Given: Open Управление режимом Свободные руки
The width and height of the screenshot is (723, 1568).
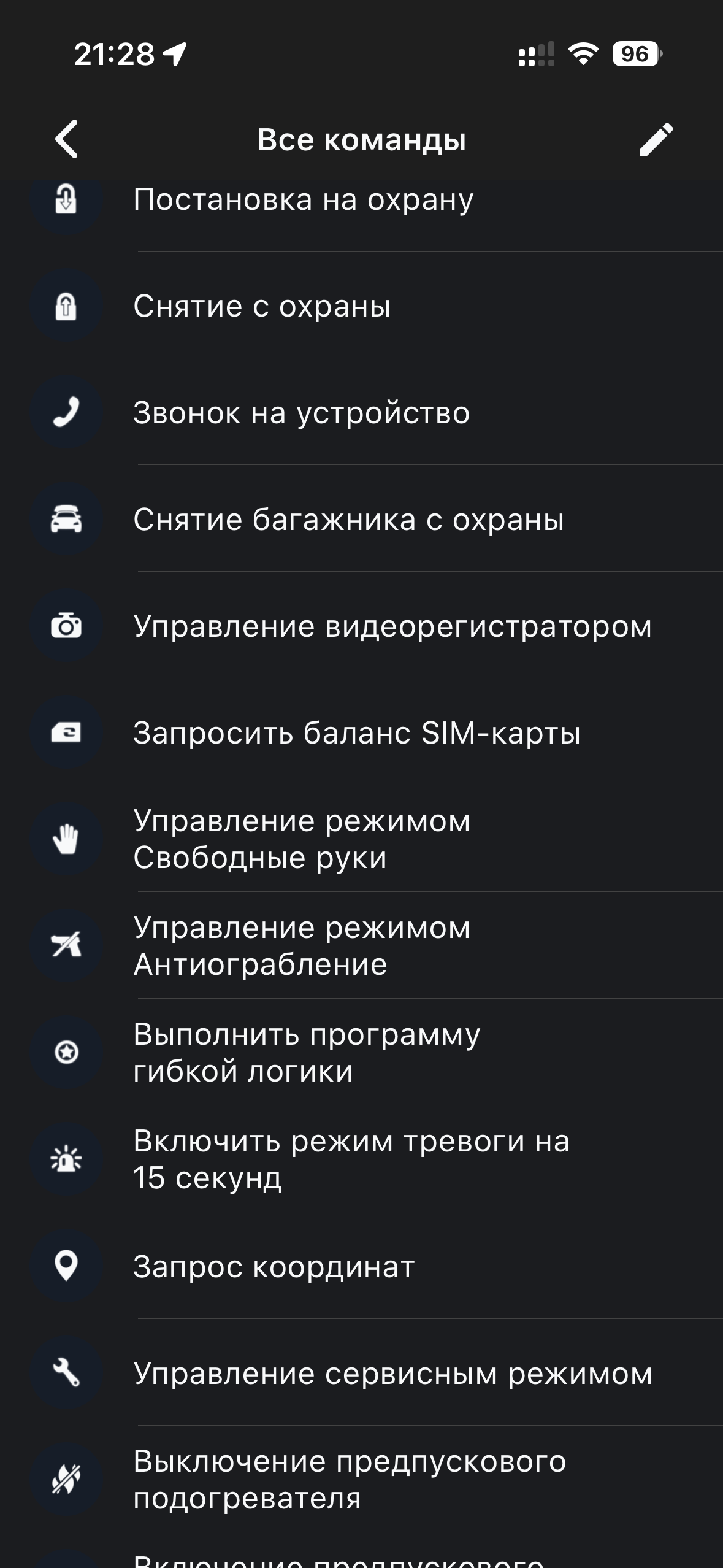Looking at the screenshot, I should coord(302,839).
